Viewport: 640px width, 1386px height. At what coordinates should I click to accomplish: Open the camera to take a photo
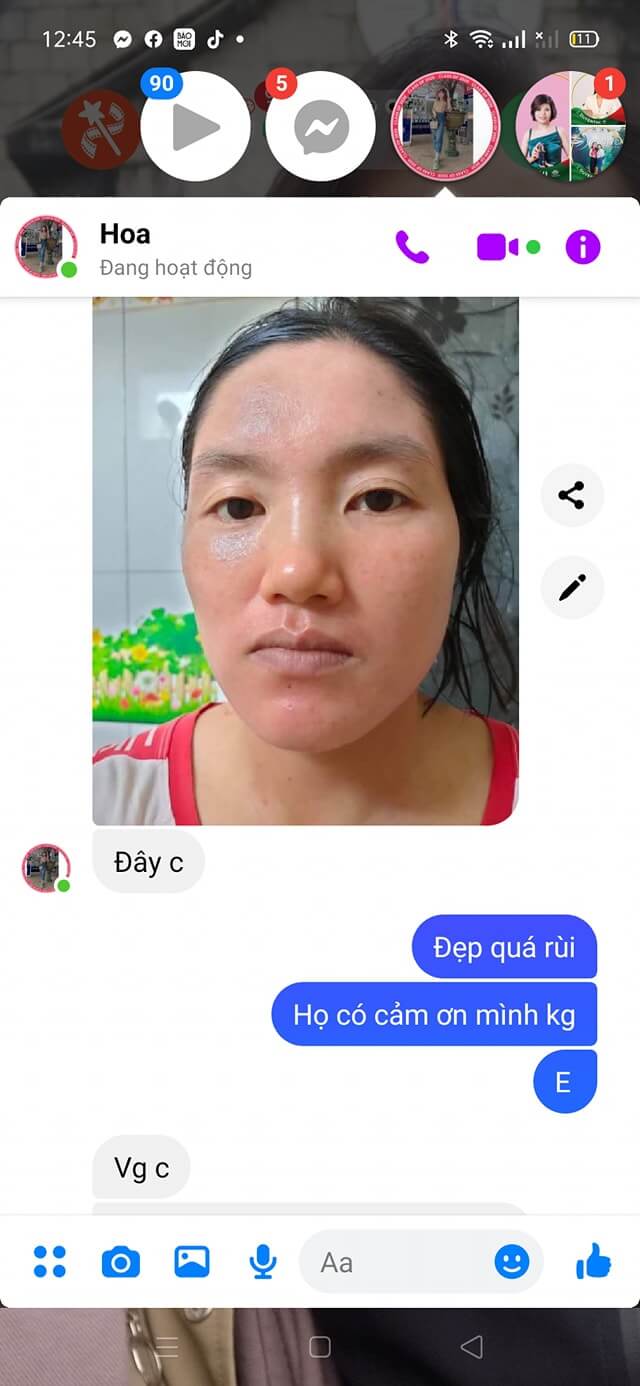coord(121,1263)
